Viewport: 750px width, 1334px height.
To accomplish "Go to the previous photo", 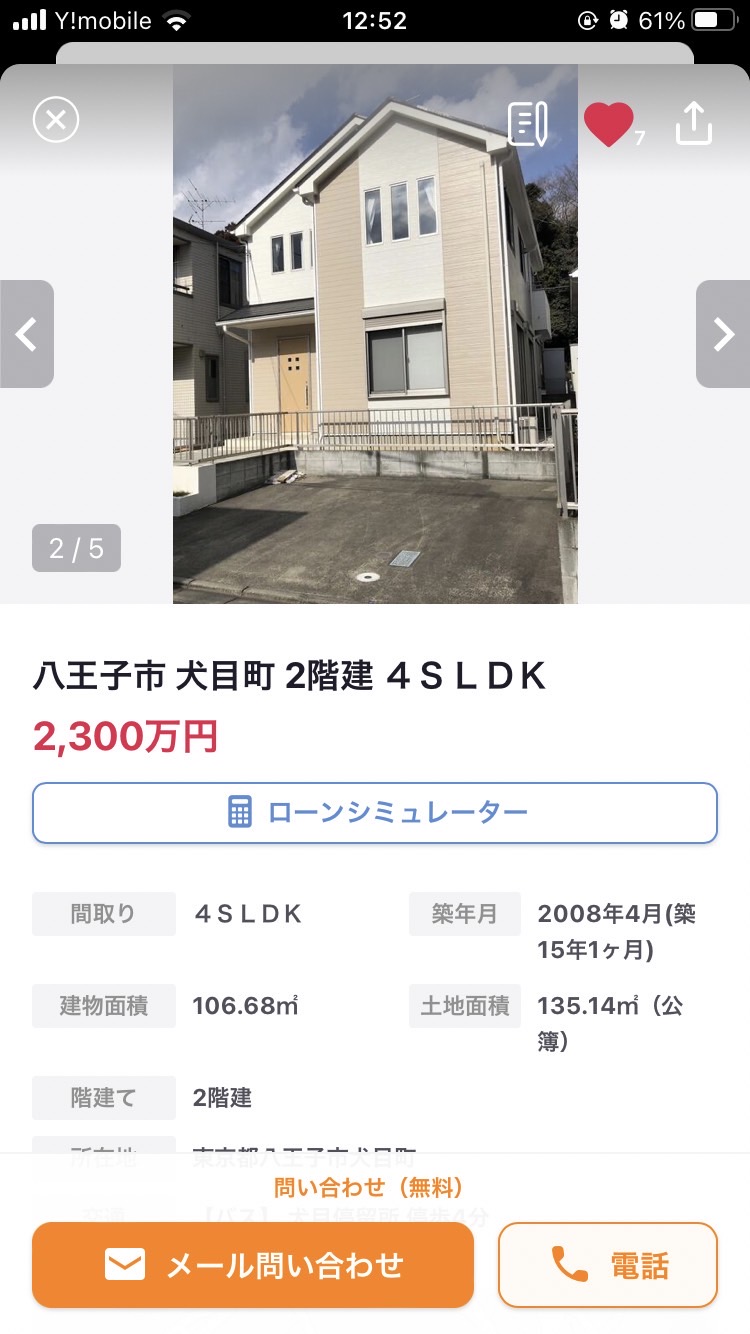I will coord(27,334).
